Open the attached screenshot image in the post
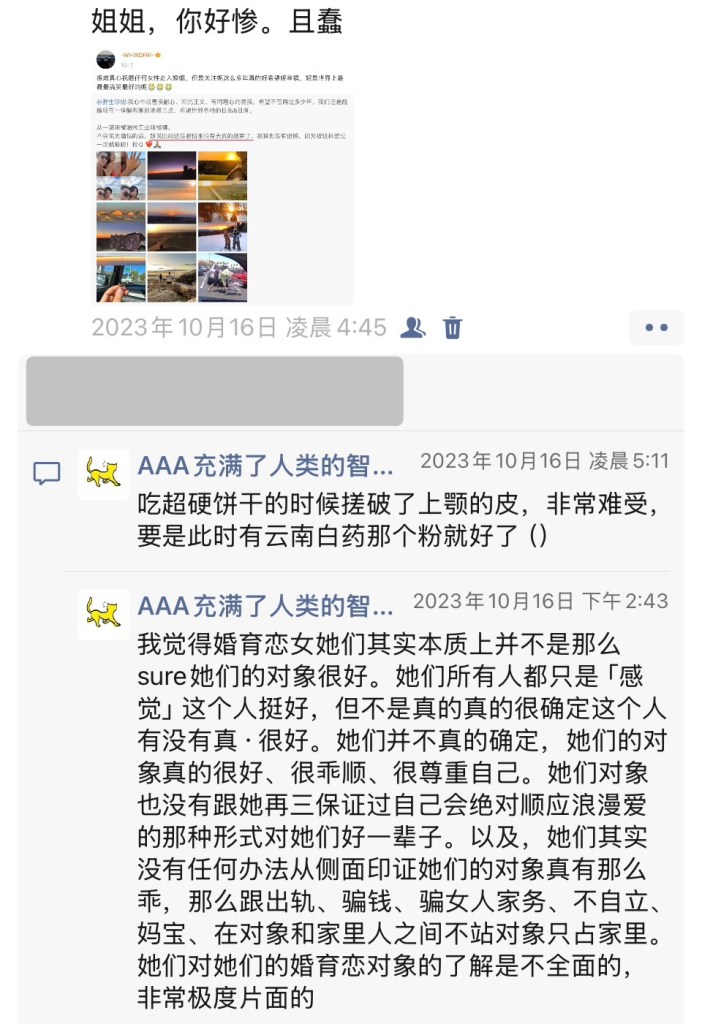This screenshot has width=702, height=1024. click(x=223, y=174)
